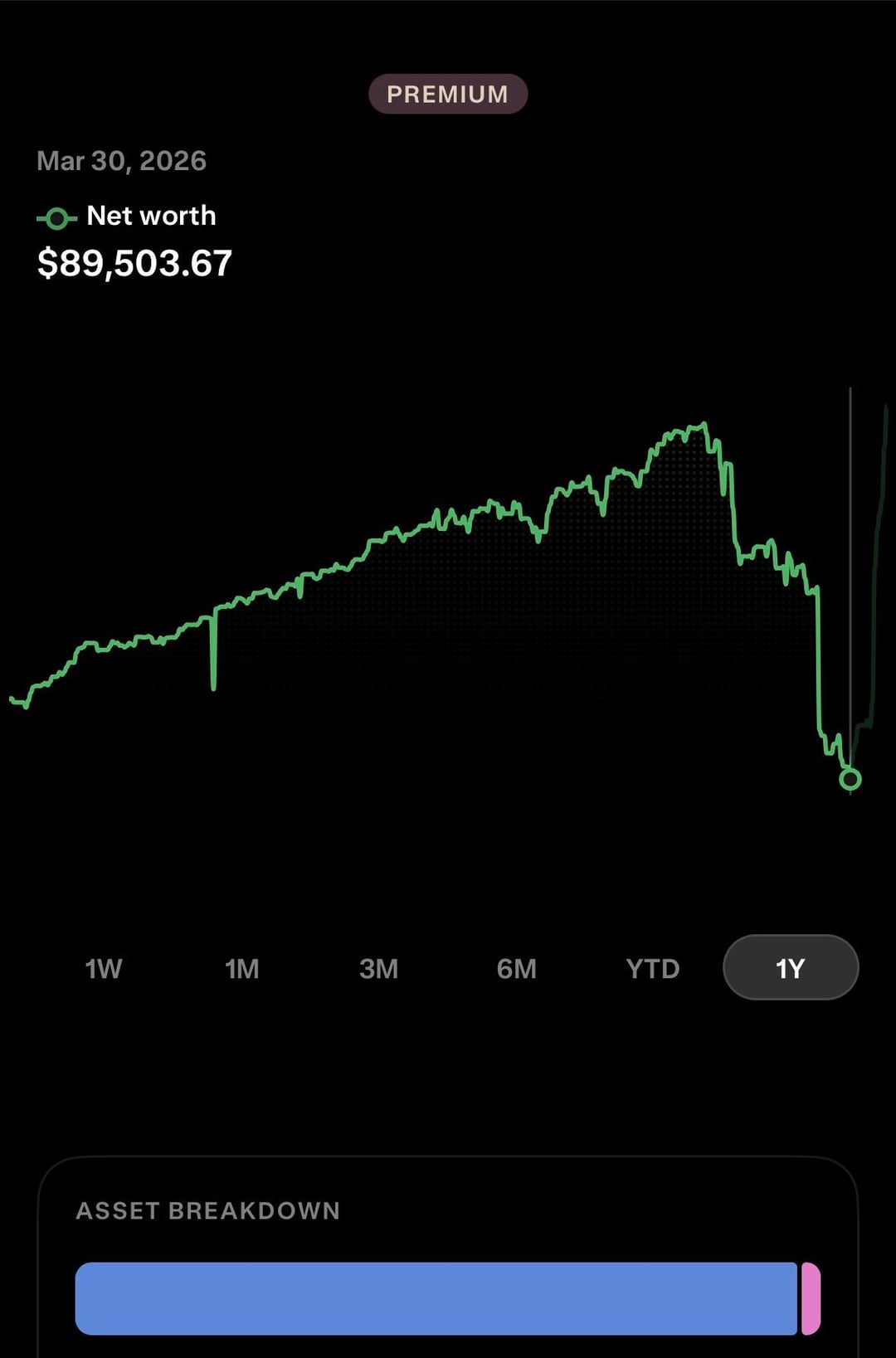View year-to-date with YTD
This screenshot has height=1358, width=896.
pos(653,968)
